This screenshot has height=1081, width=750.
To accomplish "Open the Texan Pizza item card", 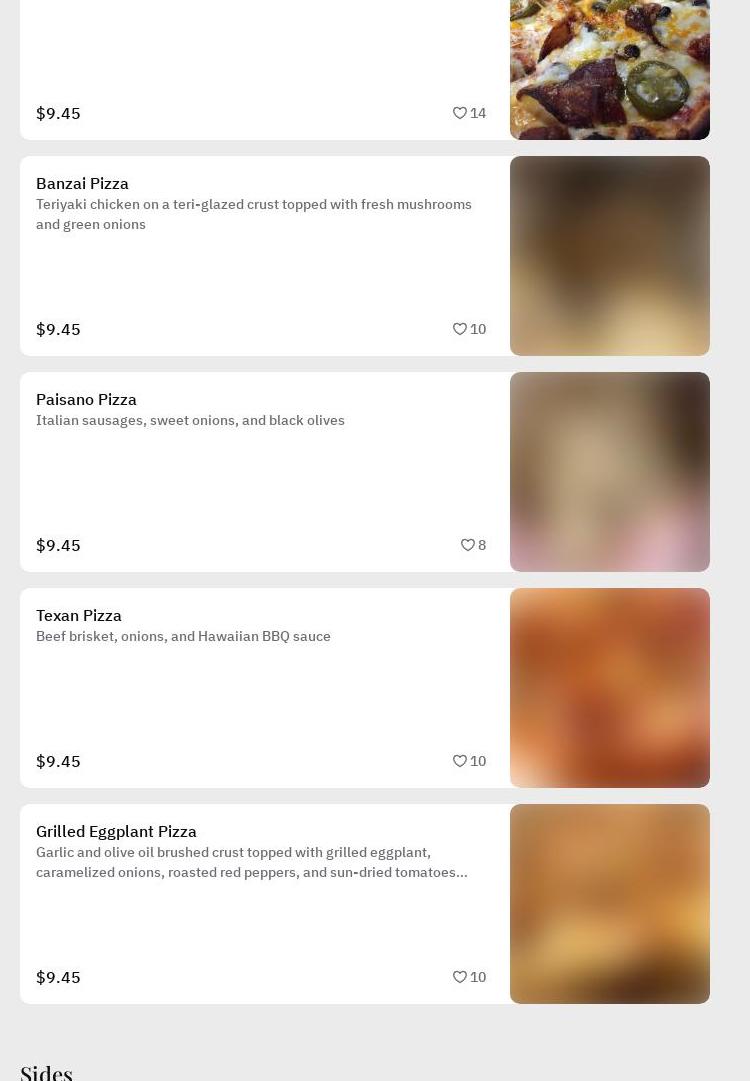I will tap(365, 687).
